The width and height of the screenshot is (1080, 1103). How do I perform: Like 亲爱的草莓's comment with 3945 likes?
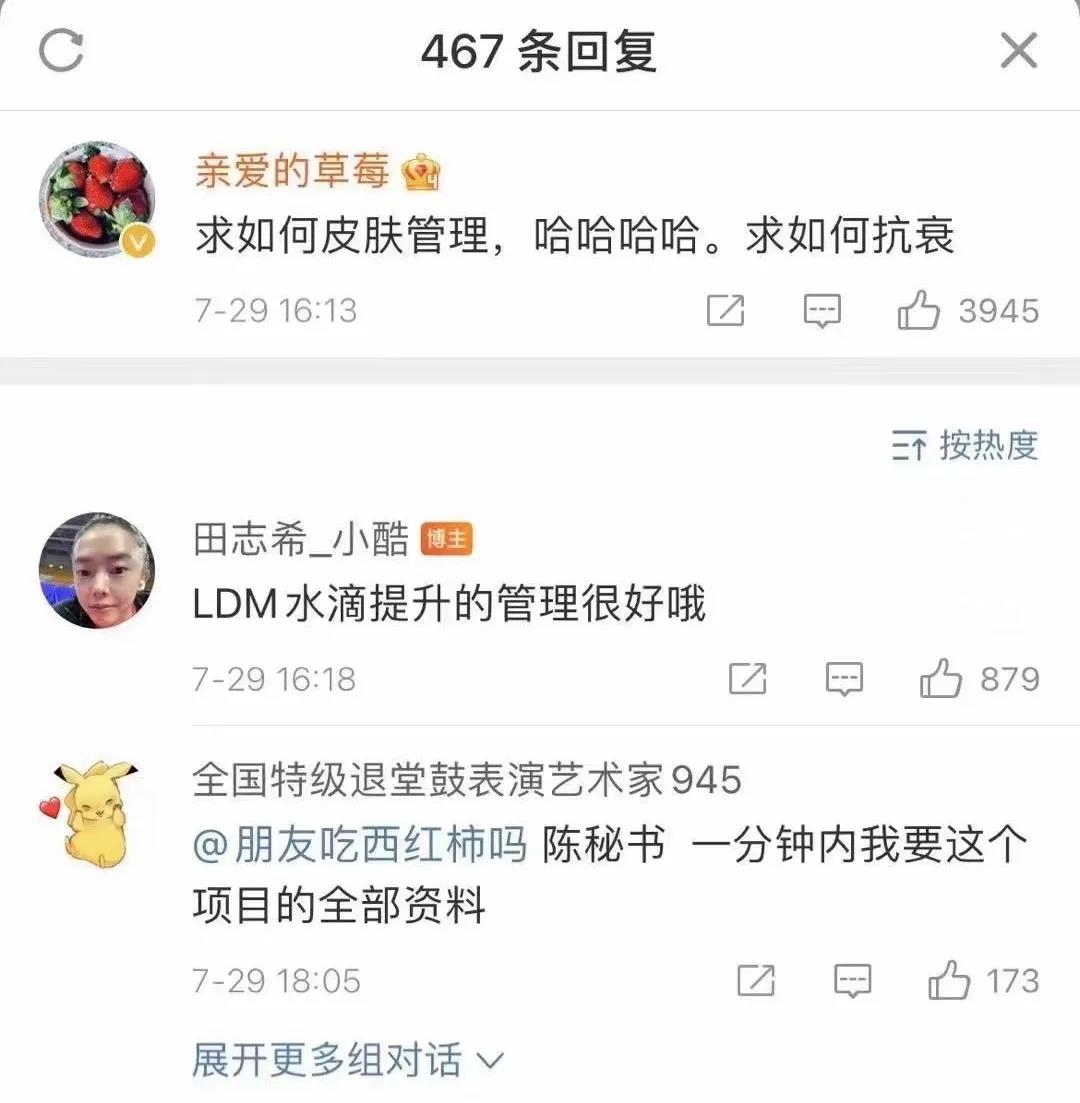click(918, 311)
